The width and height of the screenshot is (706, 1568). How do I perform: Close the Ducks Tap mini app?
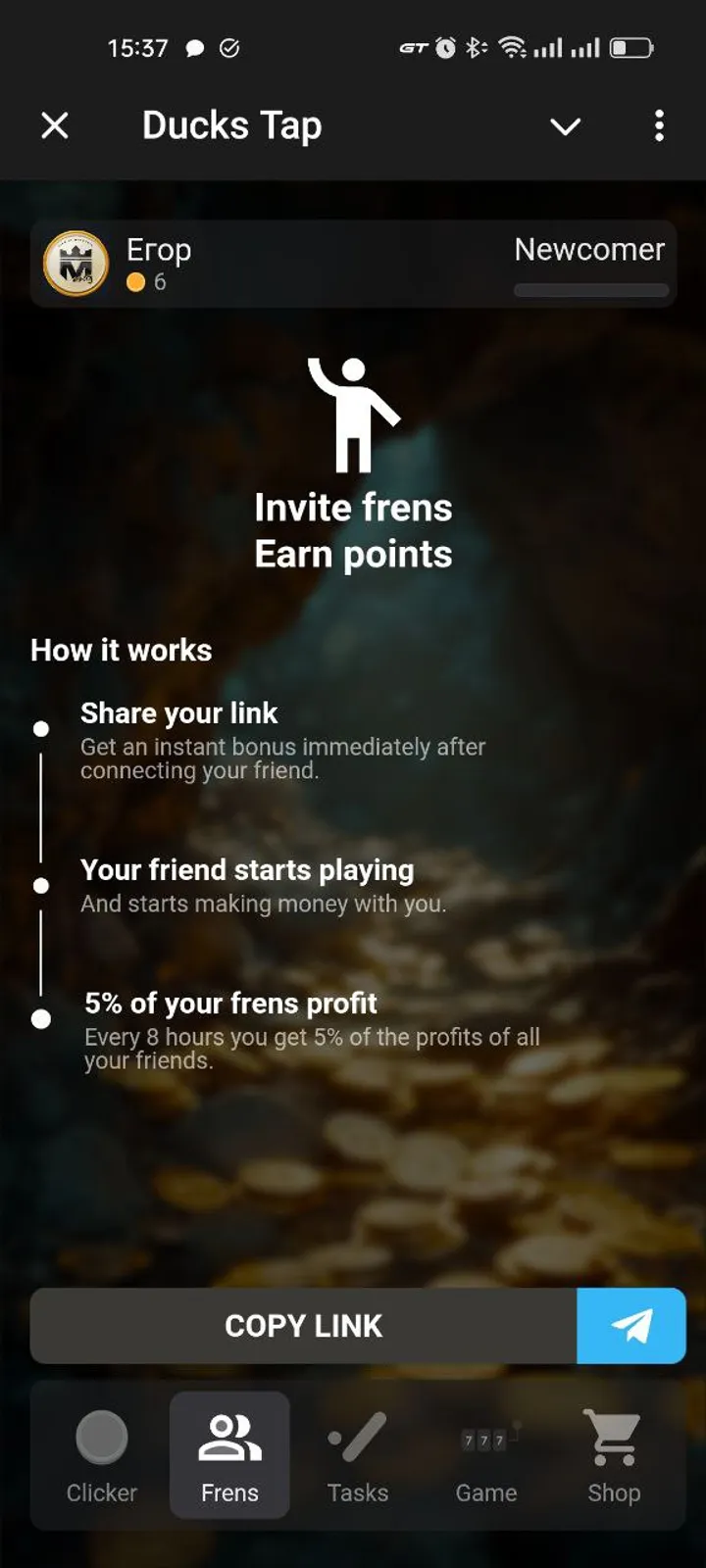click(x=55, y=125)
